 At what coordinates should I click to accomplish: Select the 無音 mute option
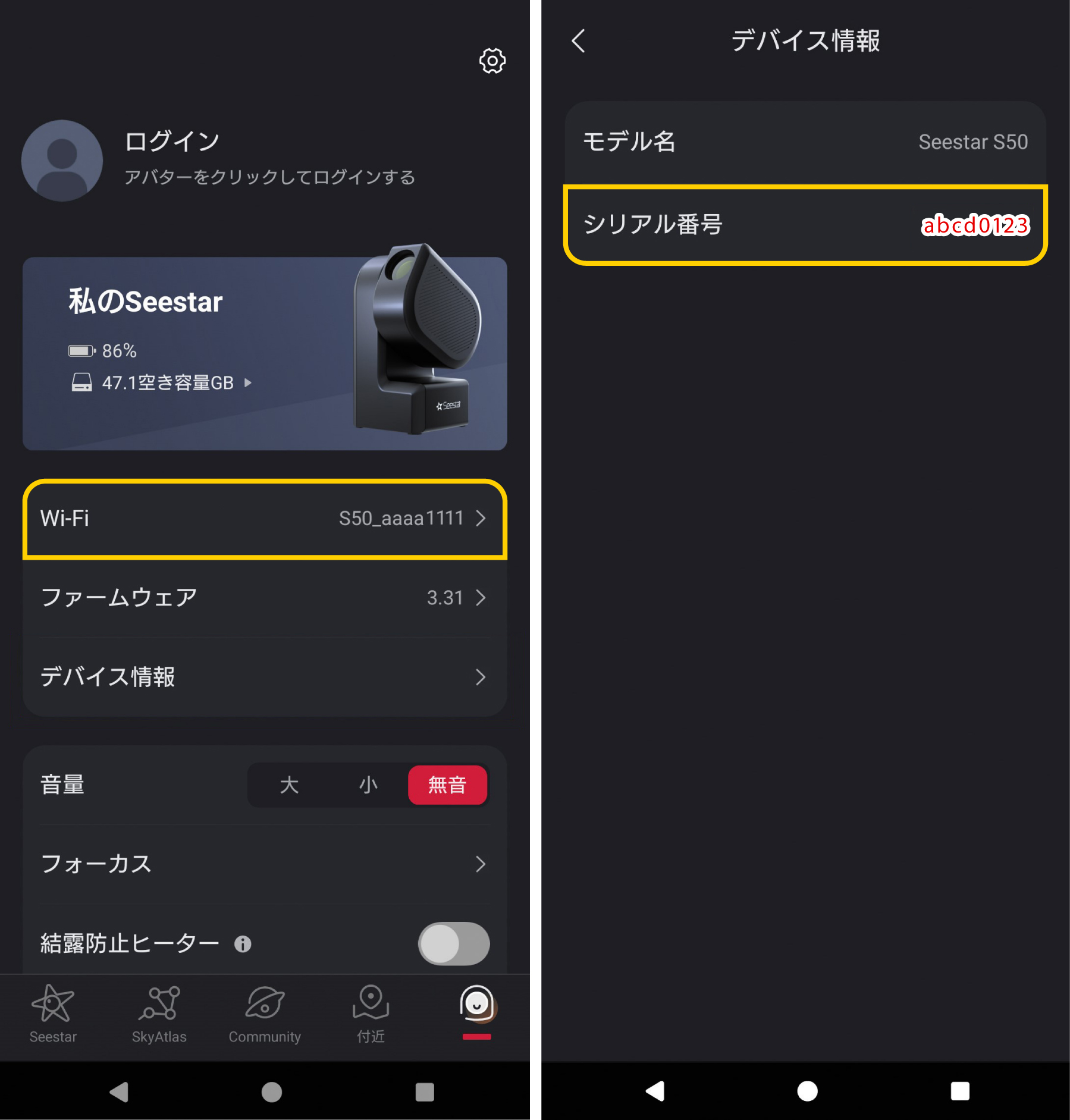pyautogui.click(x=447, y=785)
